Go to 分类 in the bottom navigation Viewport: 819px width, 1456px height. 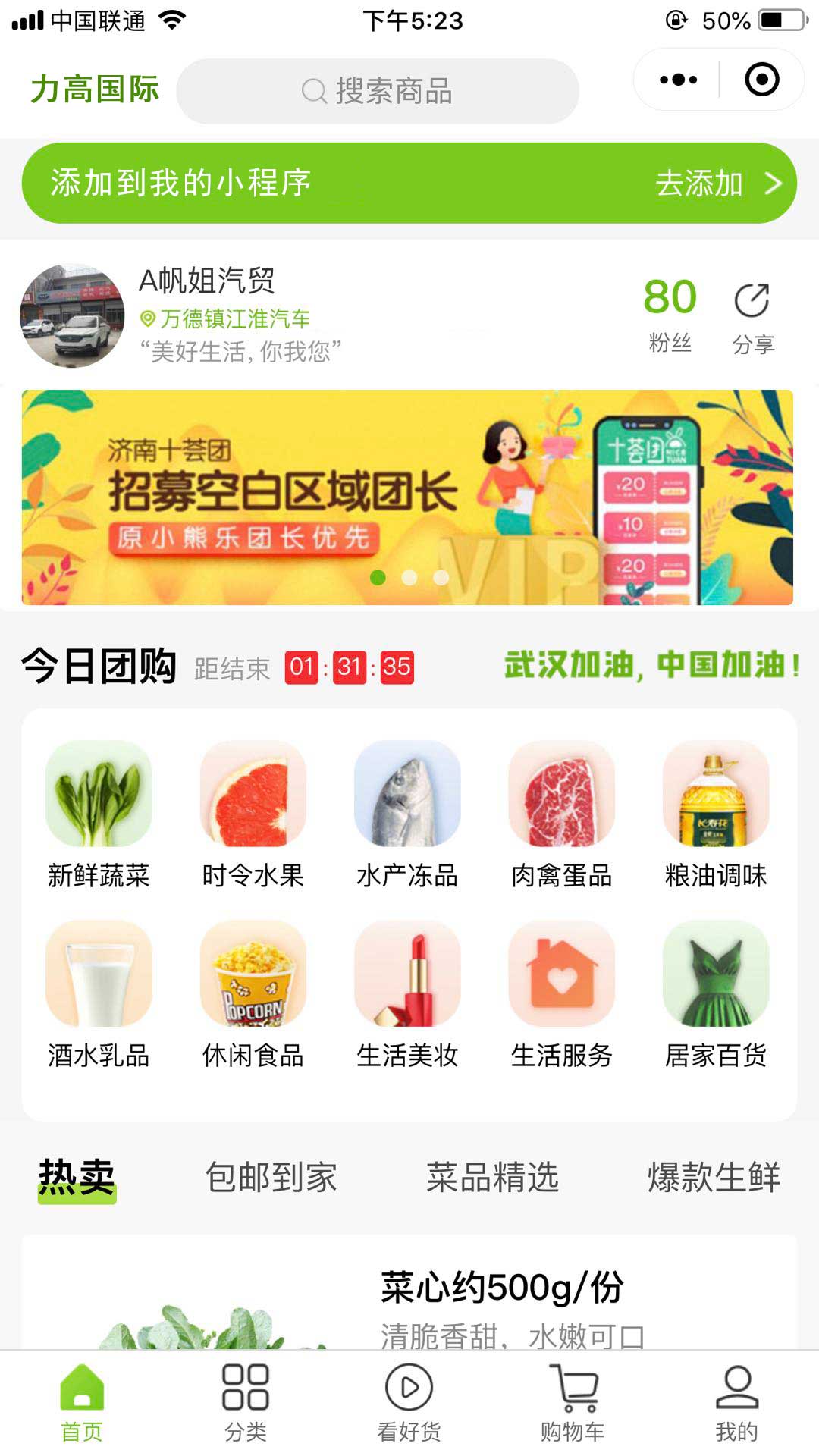click(x=246, y=1403)
